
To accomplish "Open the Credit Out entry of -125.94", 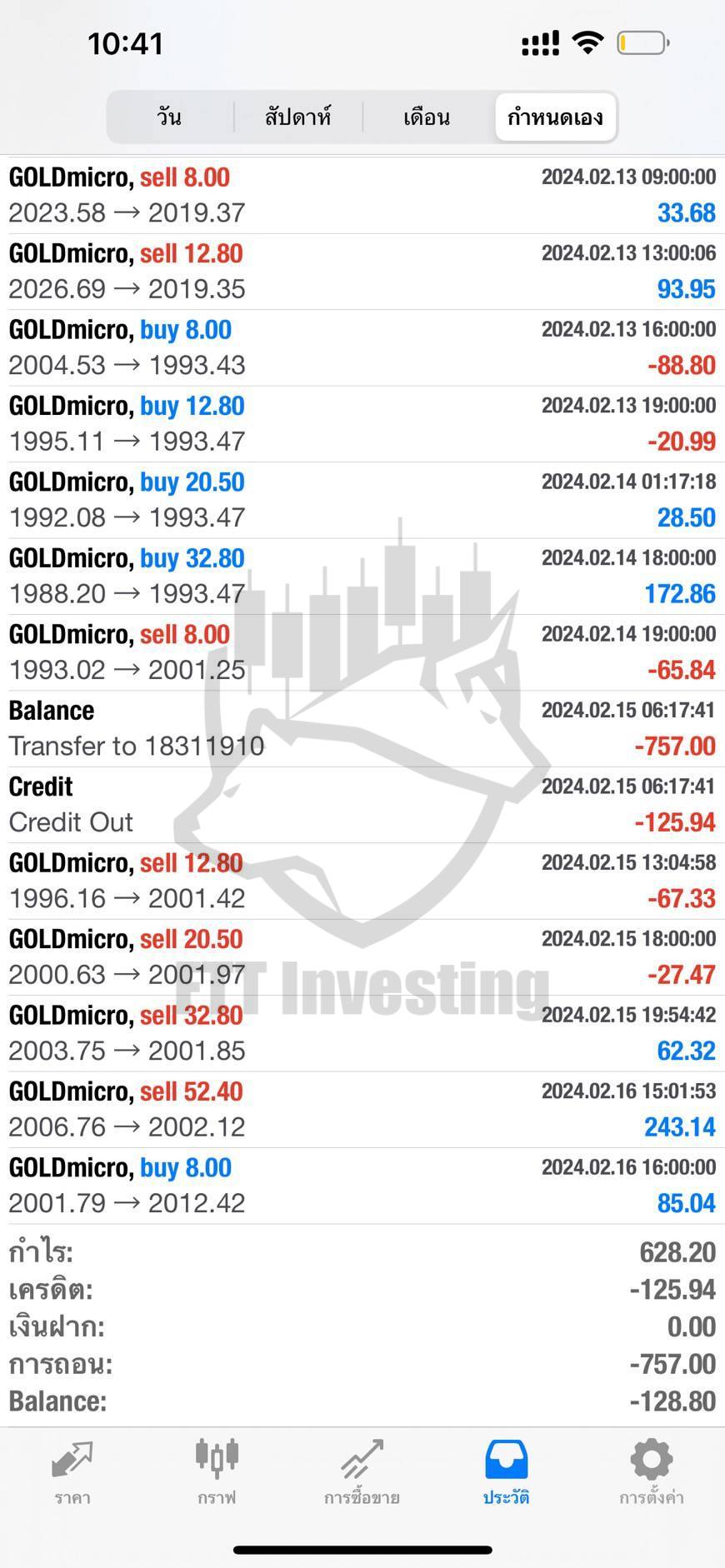I will tap(362, 805).
